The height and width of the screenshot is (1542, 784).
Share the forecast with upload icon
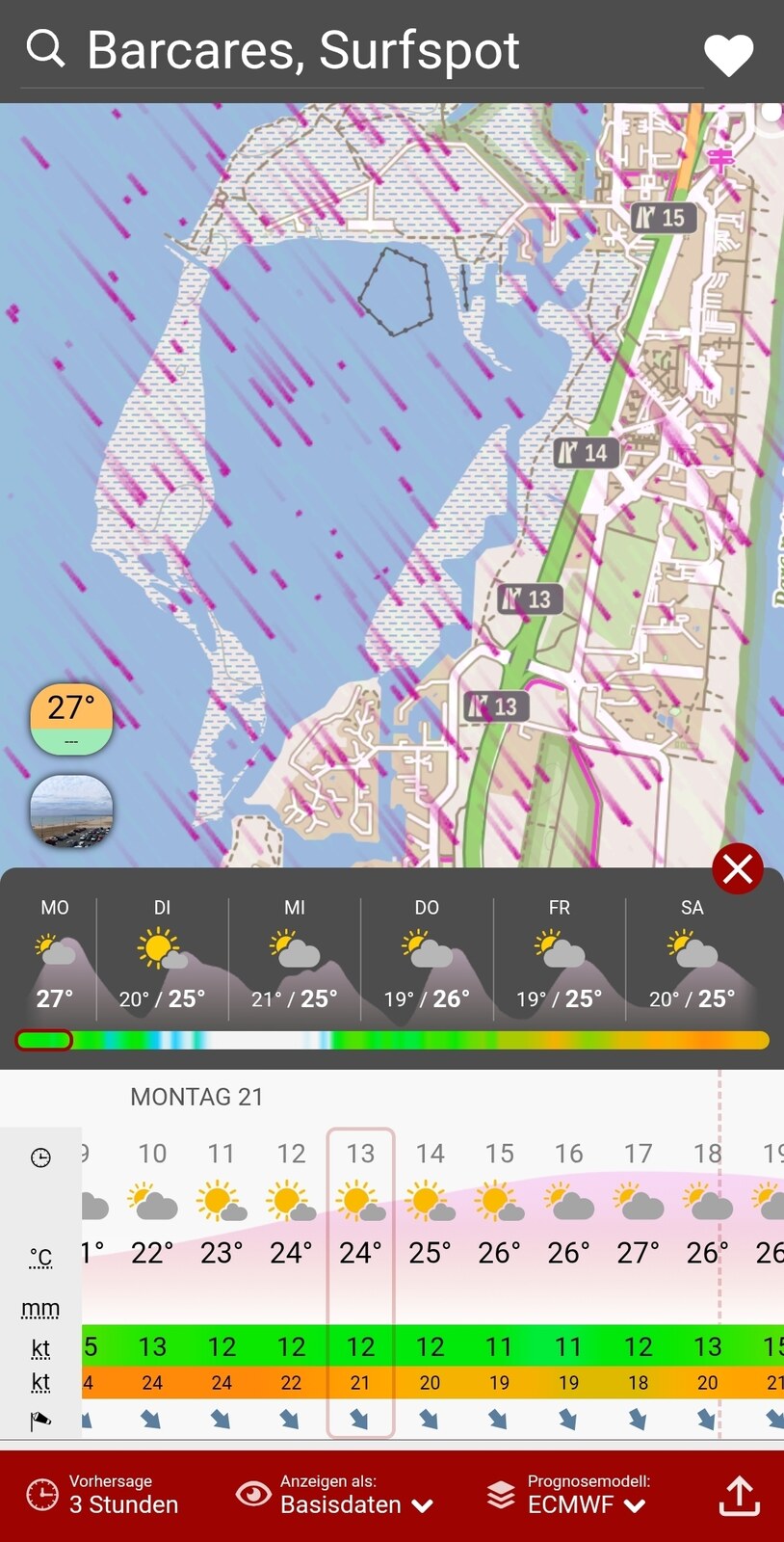tap(740, 1496)
